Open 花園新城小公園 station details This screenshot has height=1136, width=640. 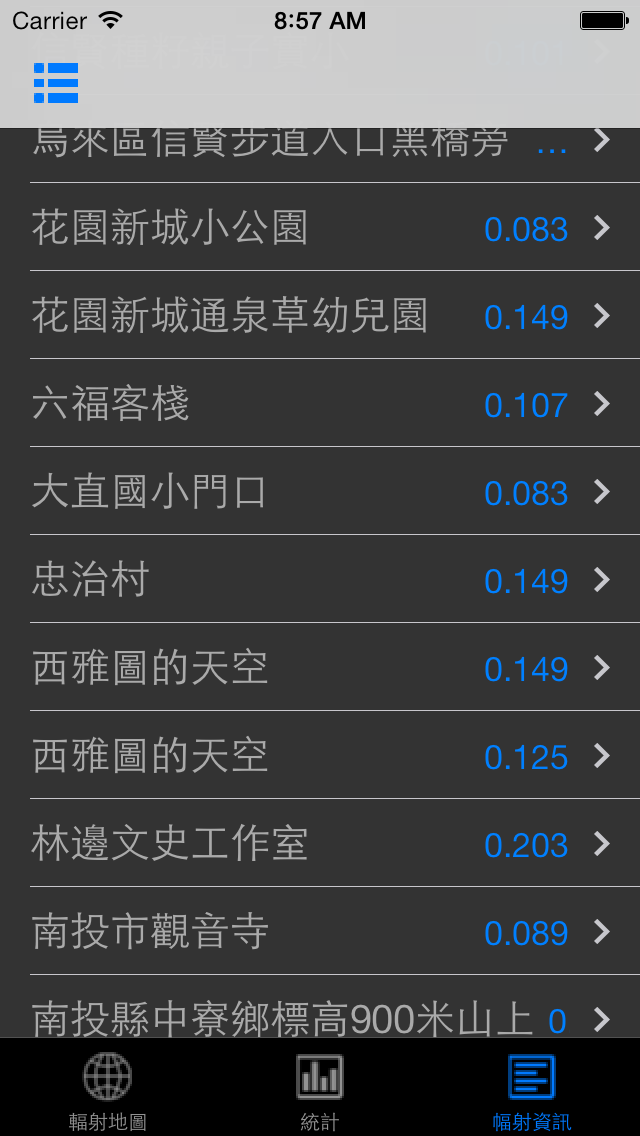click(x=320, y=228)
